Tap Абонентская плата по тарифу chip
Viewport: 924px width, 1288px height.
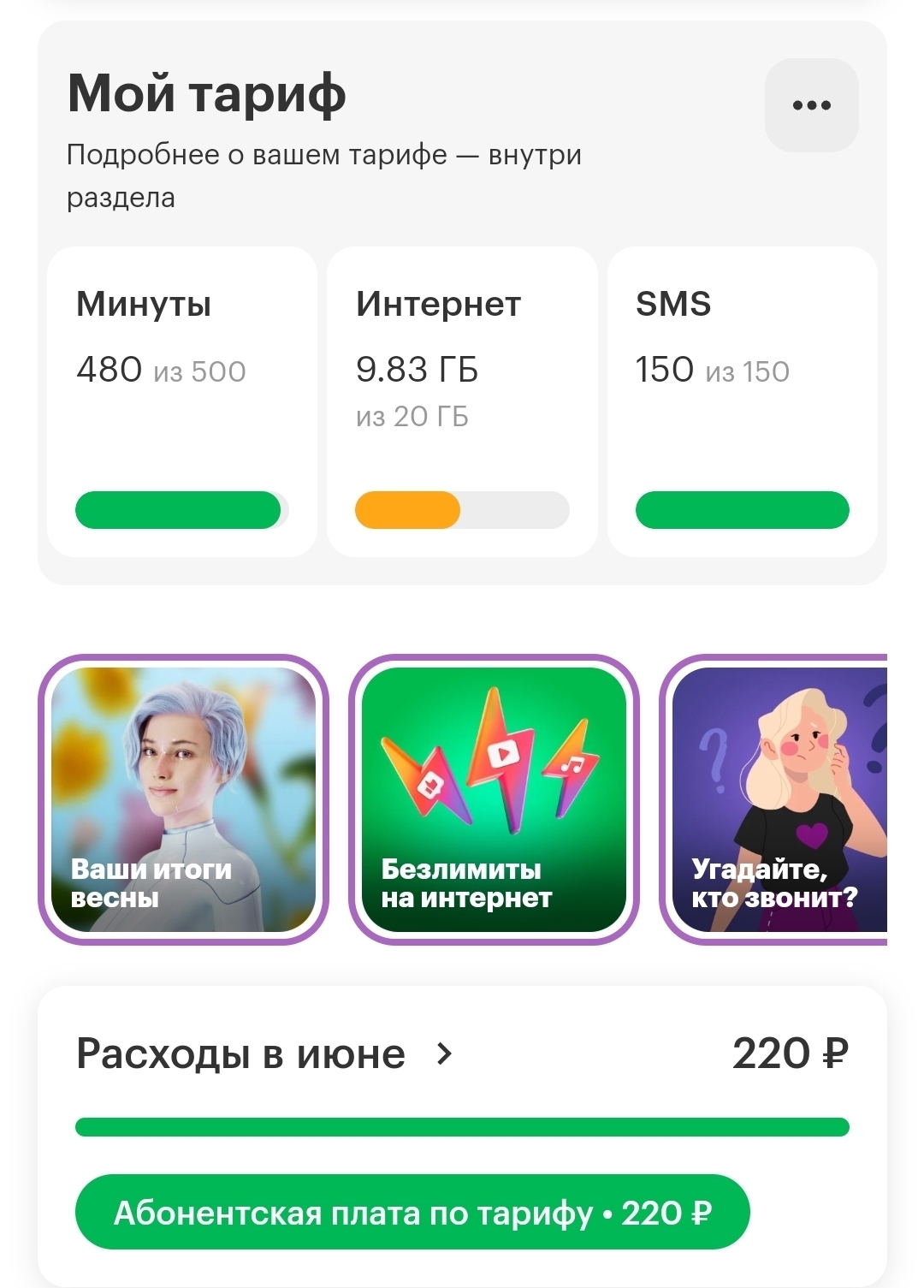[x=412, y=1212]
